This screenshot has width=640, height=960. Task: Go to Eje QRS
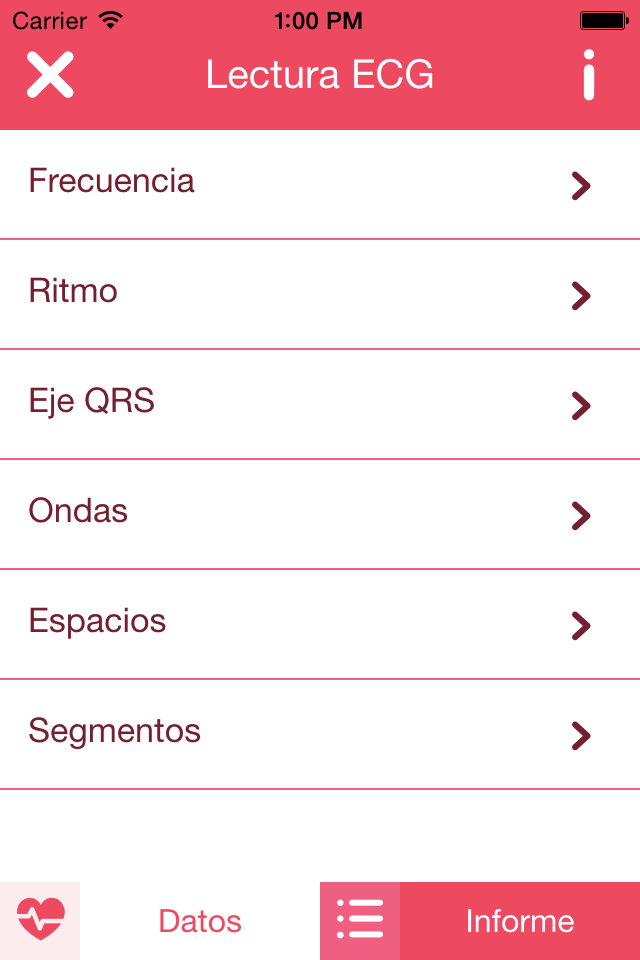pyautogui.click(x=320, y=404)
